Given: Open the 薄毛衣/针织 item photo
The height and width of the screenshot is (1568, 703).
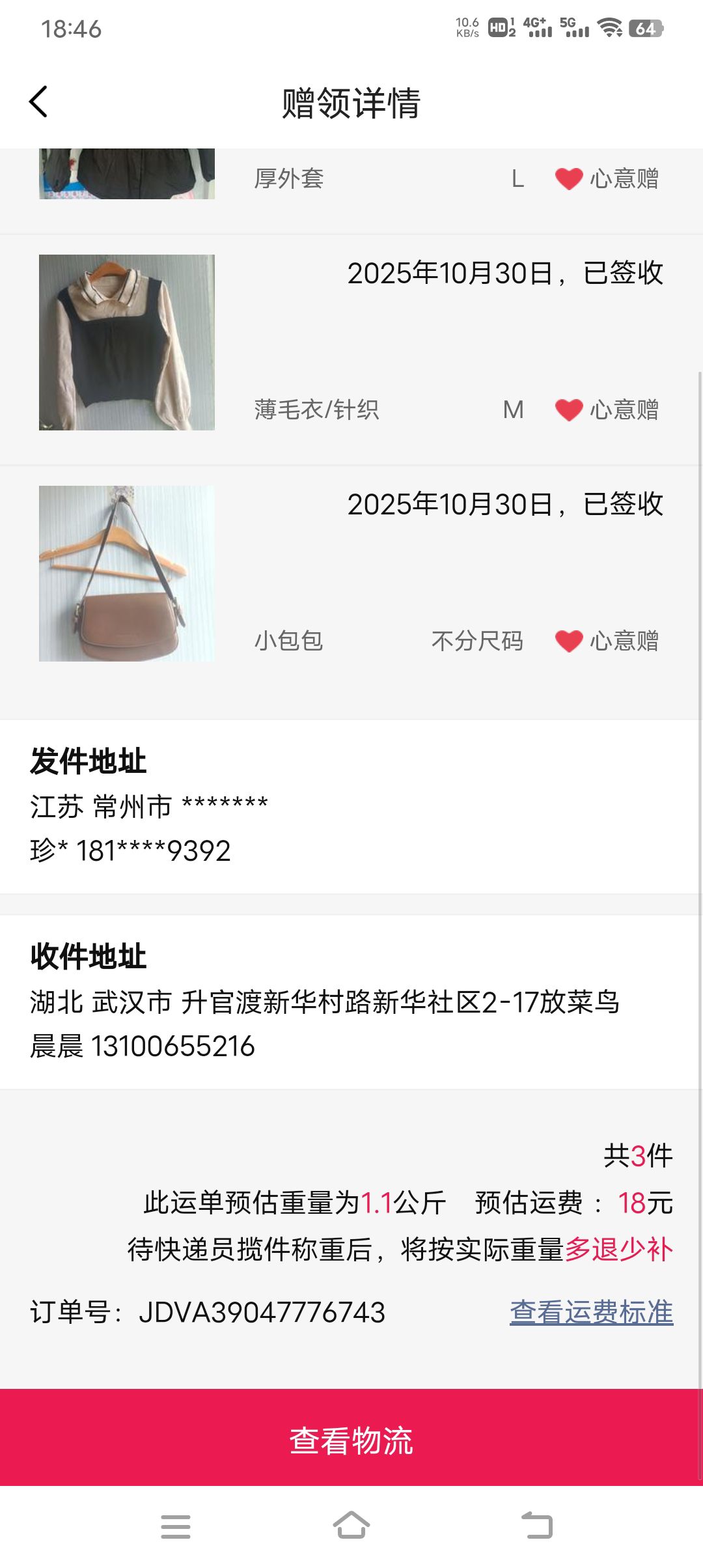Looking at the screenshot, I should (x=127, y=343).
